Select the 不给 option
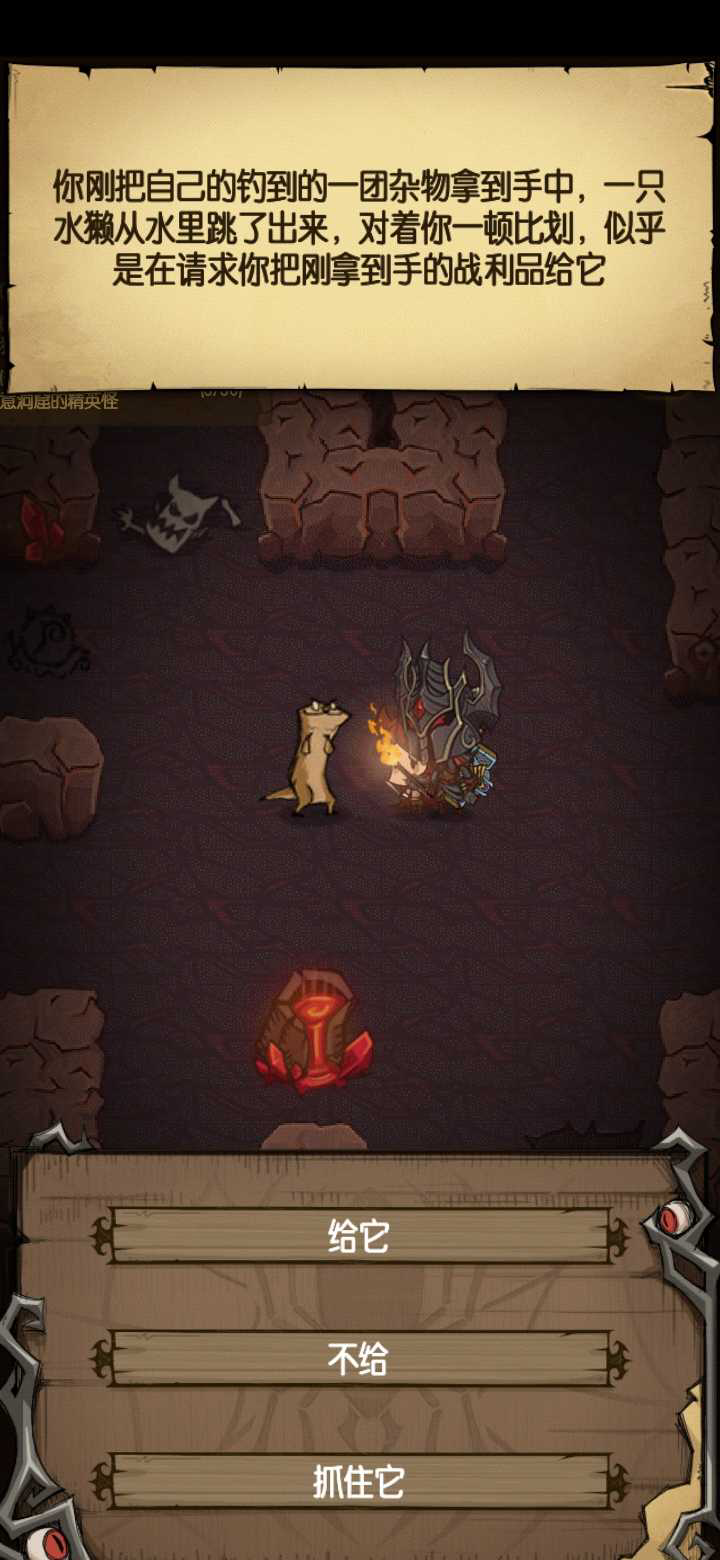This screenshot has height=1560, width=720. point(359,1359)
